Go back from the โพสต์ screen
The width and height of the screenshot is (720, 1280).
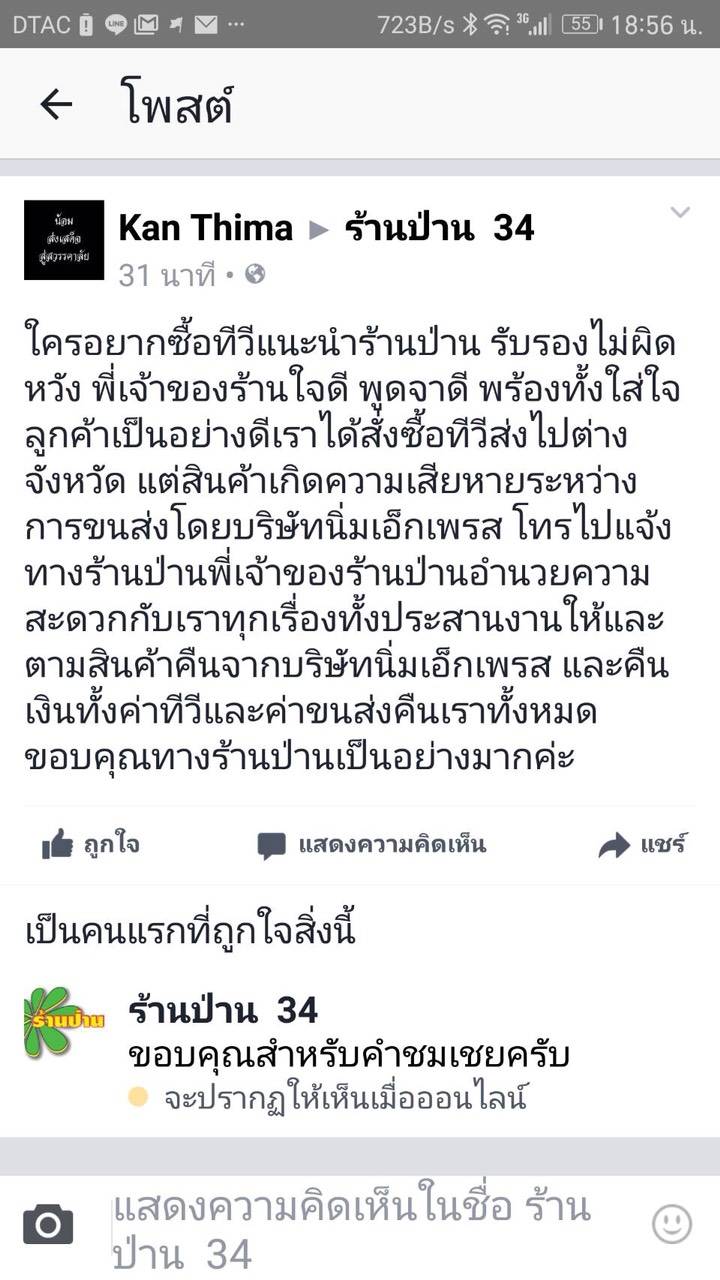(x=56, y=104)
